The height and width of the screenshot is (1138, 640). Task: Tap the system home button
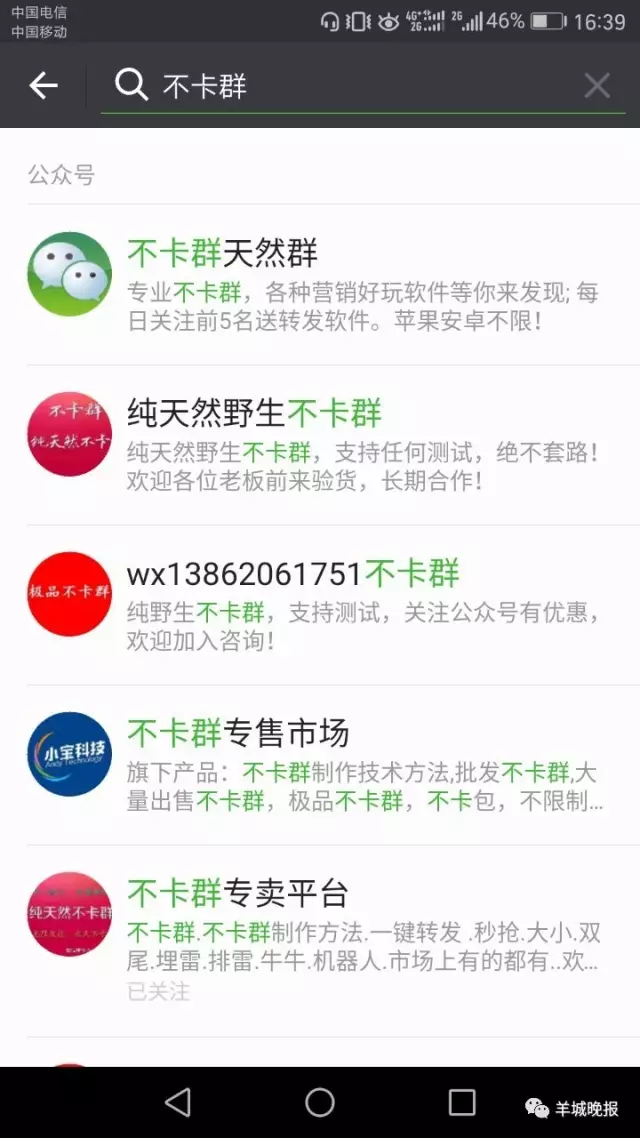pyautogui.click(x=320, y=1102)
